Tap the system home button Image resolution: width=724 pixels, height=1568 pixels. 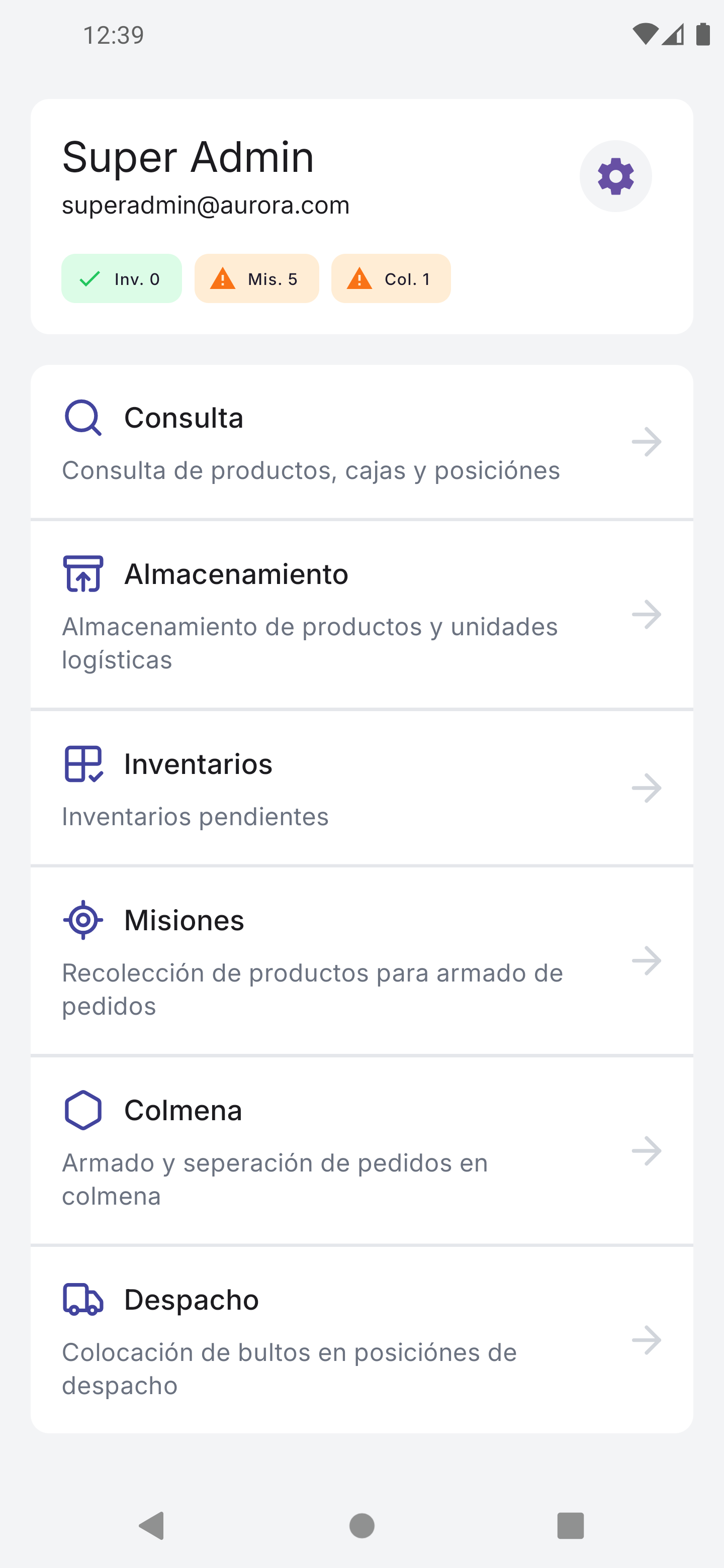(361, 1525)
